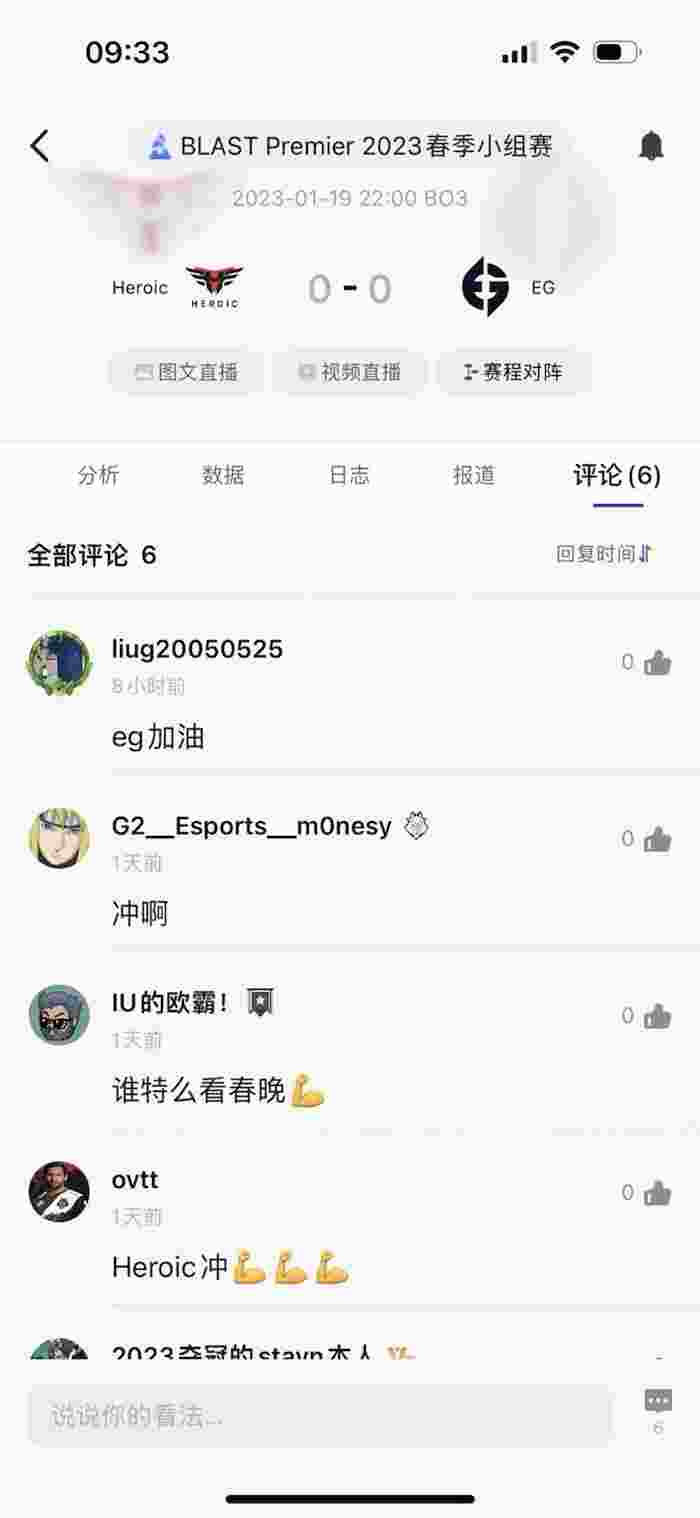Select the 评论 (6) tab

[x=617, y=475]
